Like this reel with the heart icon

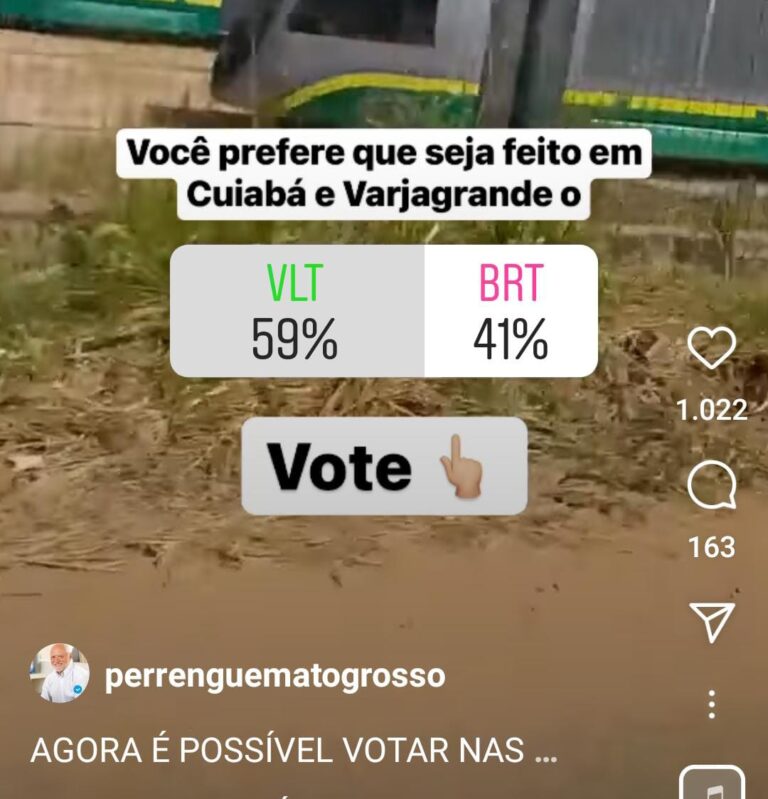tap(712, 349)
